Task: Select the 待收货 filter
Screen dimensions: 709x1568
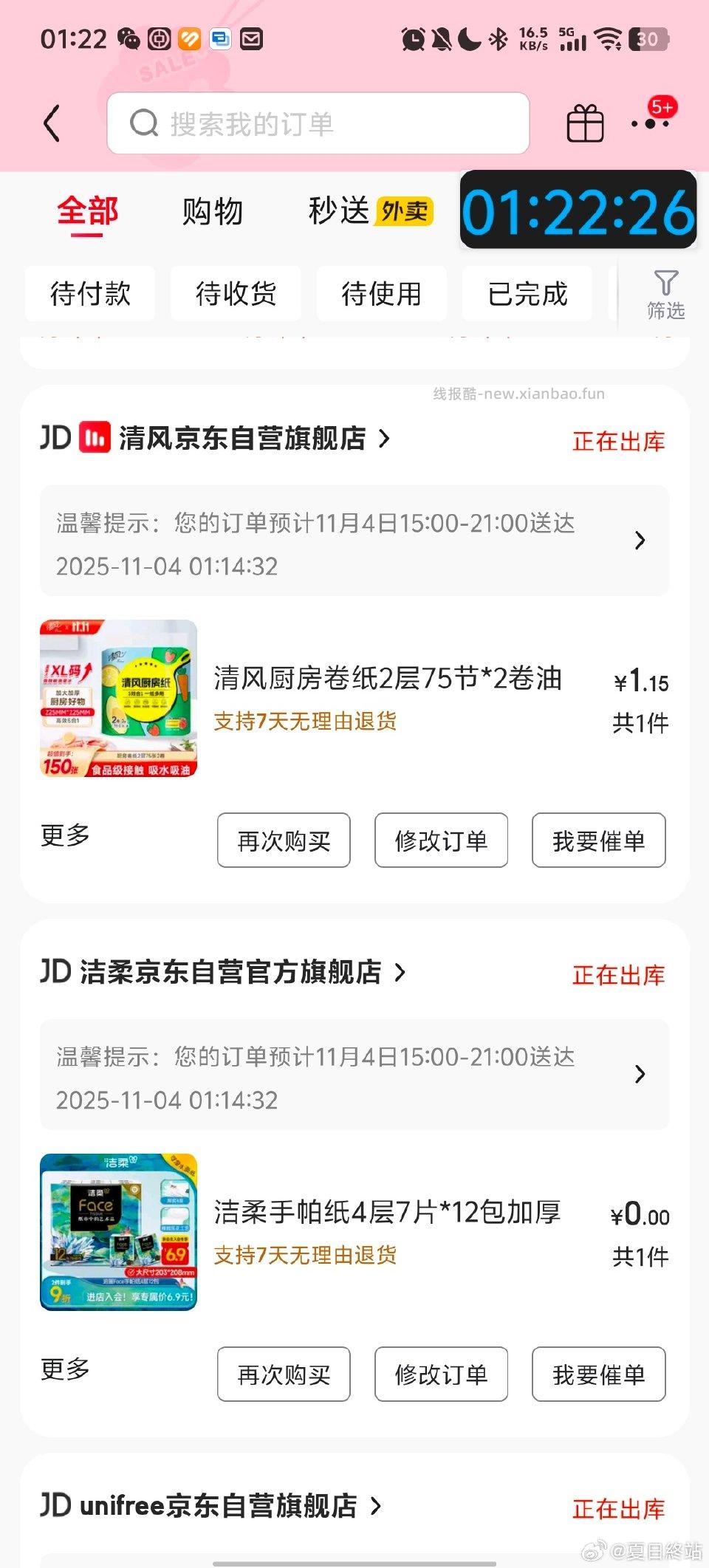Action: point(236,293)
